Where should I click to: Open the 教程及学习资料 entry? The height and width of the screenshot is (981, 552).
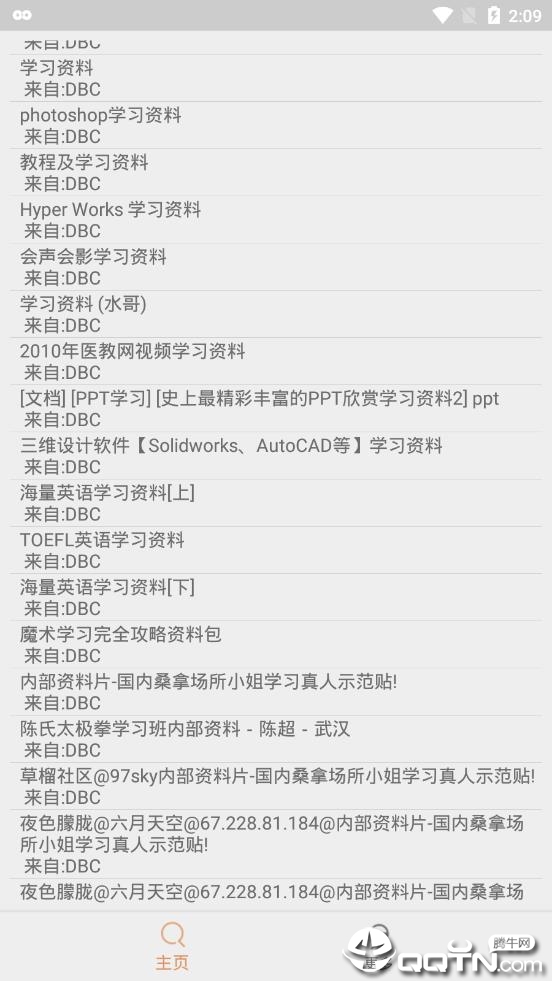(276, 173)
